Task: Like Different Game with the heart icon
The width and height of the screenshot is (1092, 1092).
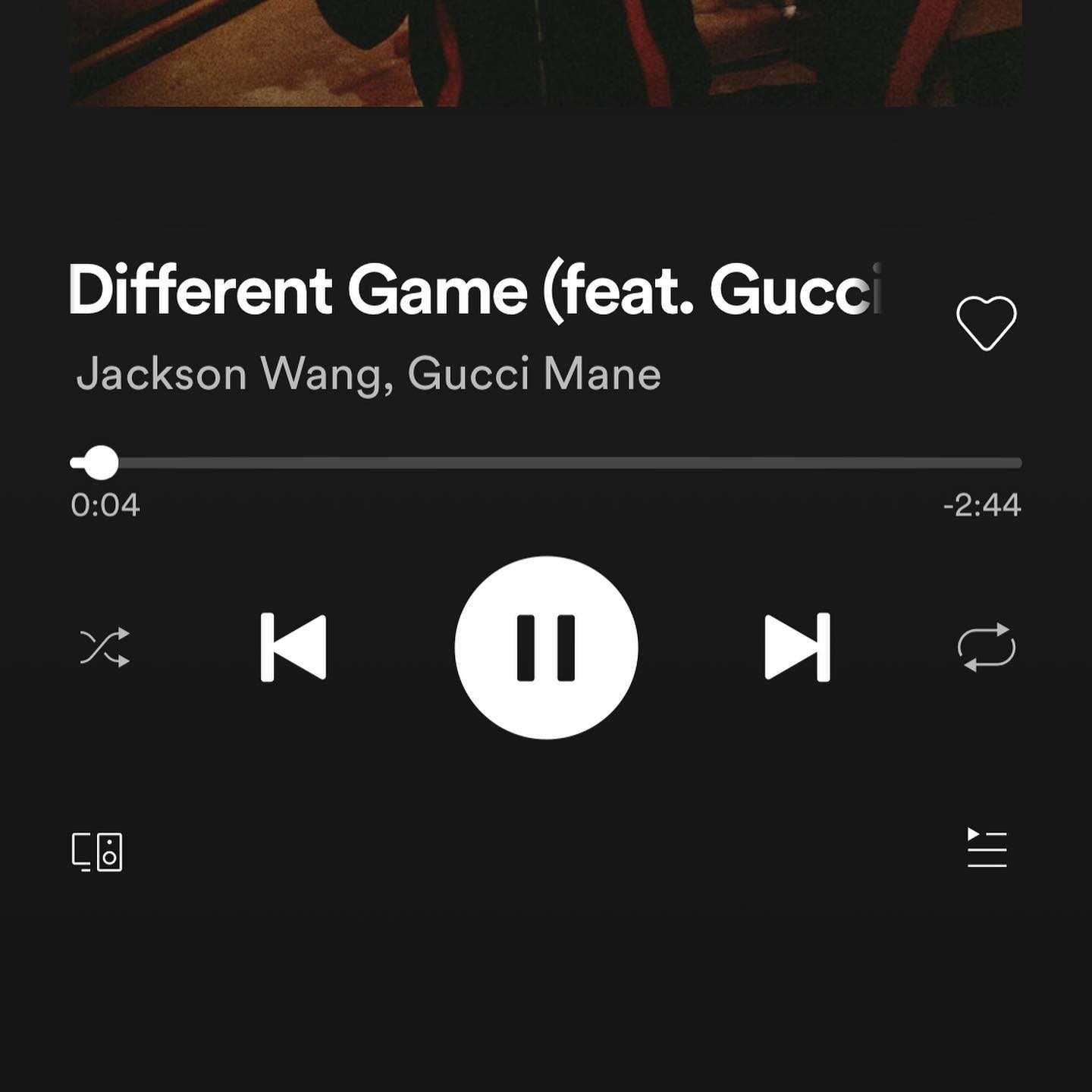Action: click(986, 323)
